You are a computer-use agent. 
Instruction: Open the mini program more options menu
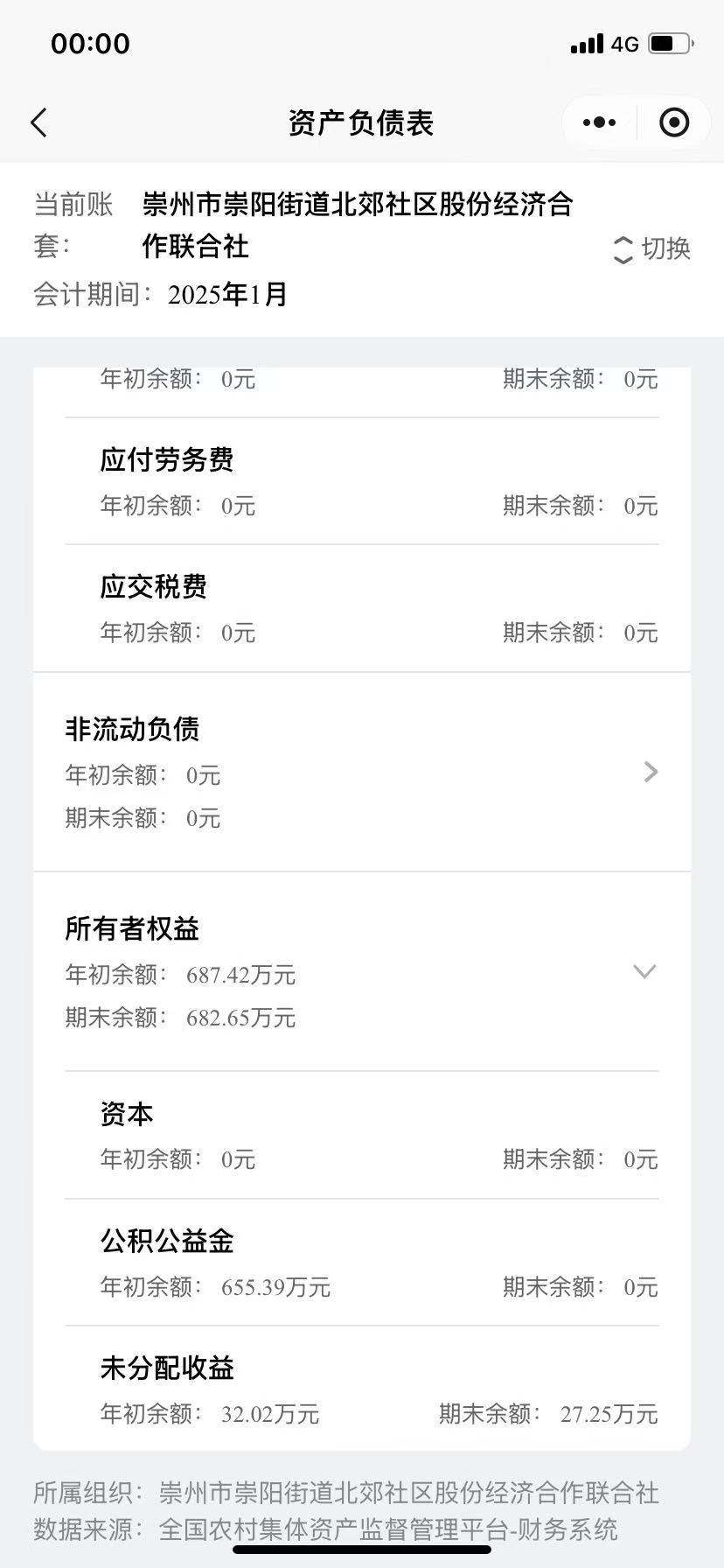pos(599,123)
